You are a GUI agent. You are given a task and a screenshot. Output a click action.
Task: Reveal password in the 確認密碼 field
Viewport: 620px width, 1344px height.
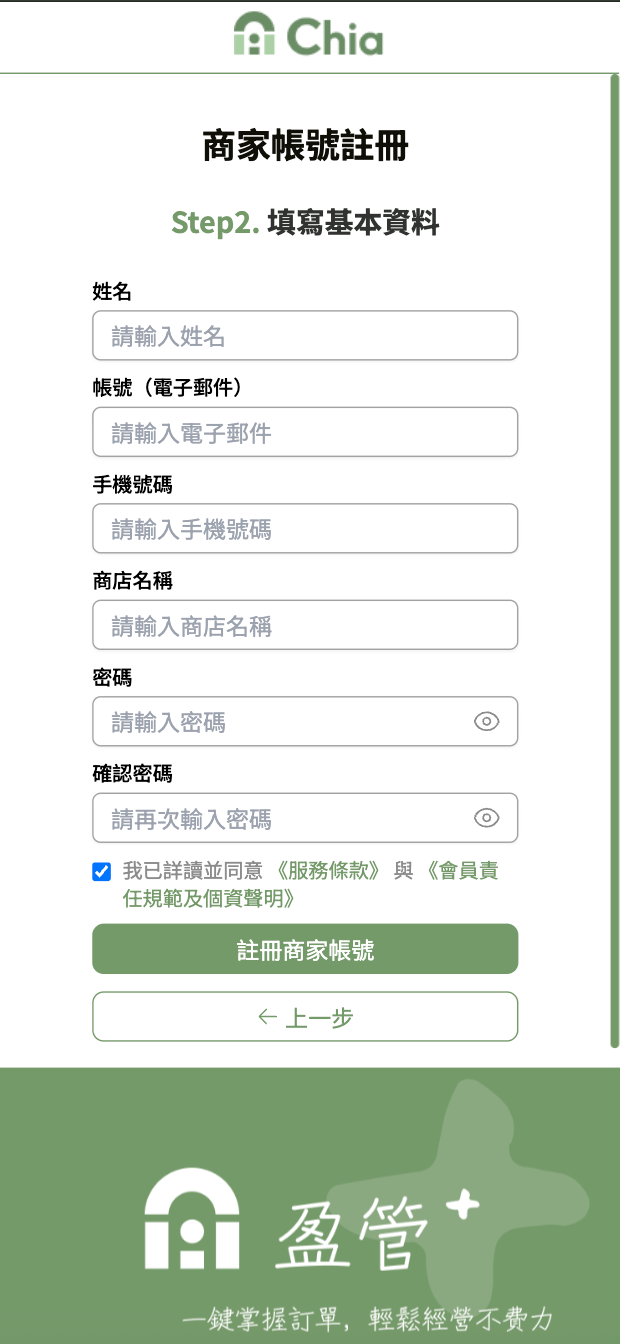click(x=486, y=818)
